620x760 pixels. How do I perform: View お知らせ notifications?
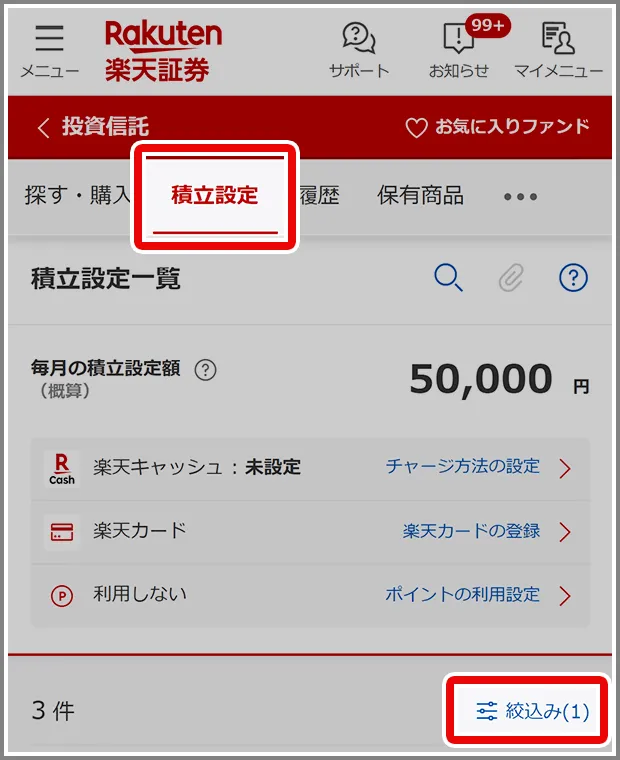[459, 51]
